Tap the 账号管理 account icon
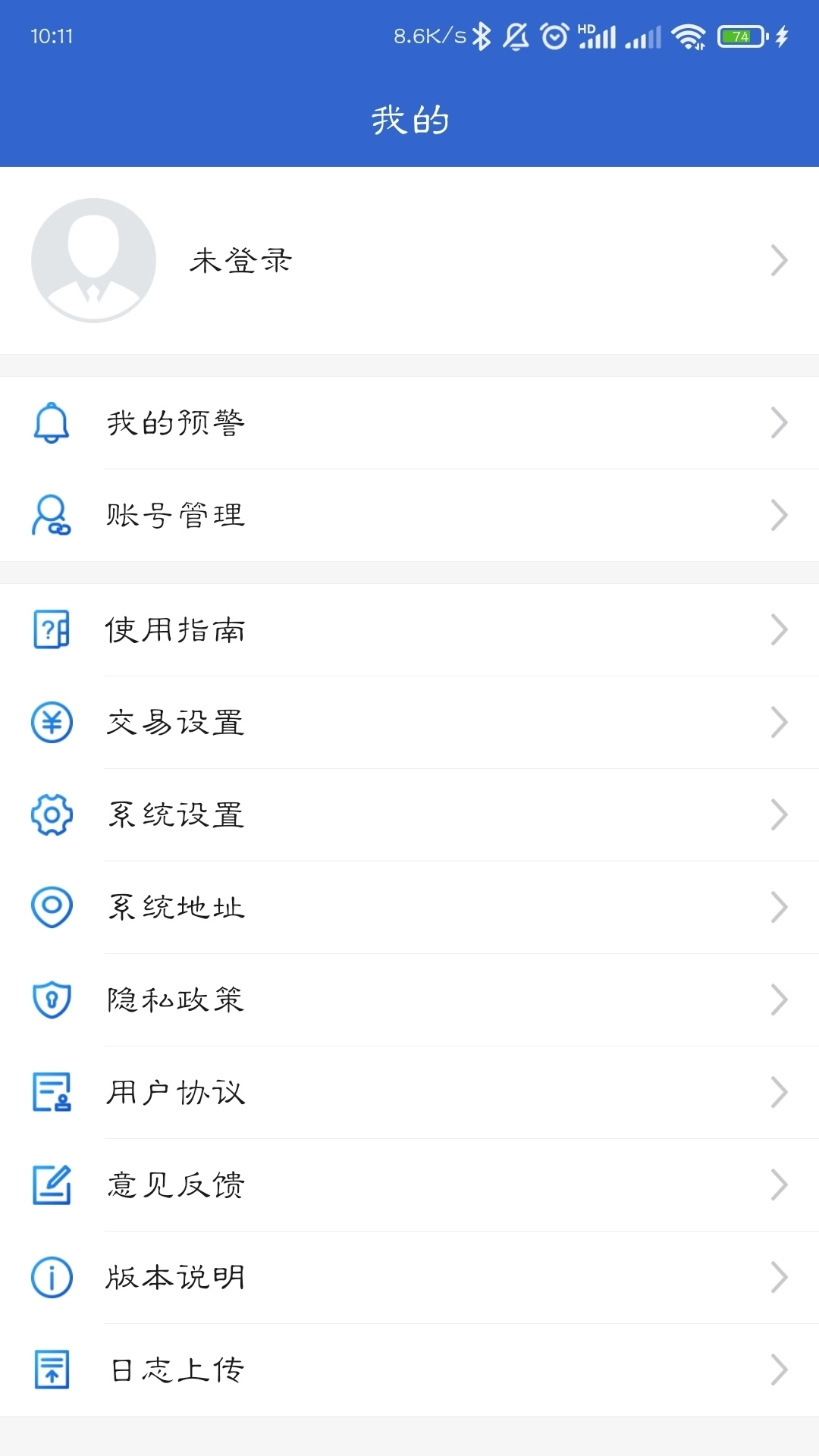The height and width of the screenshot is (1456, 819). 50,516
